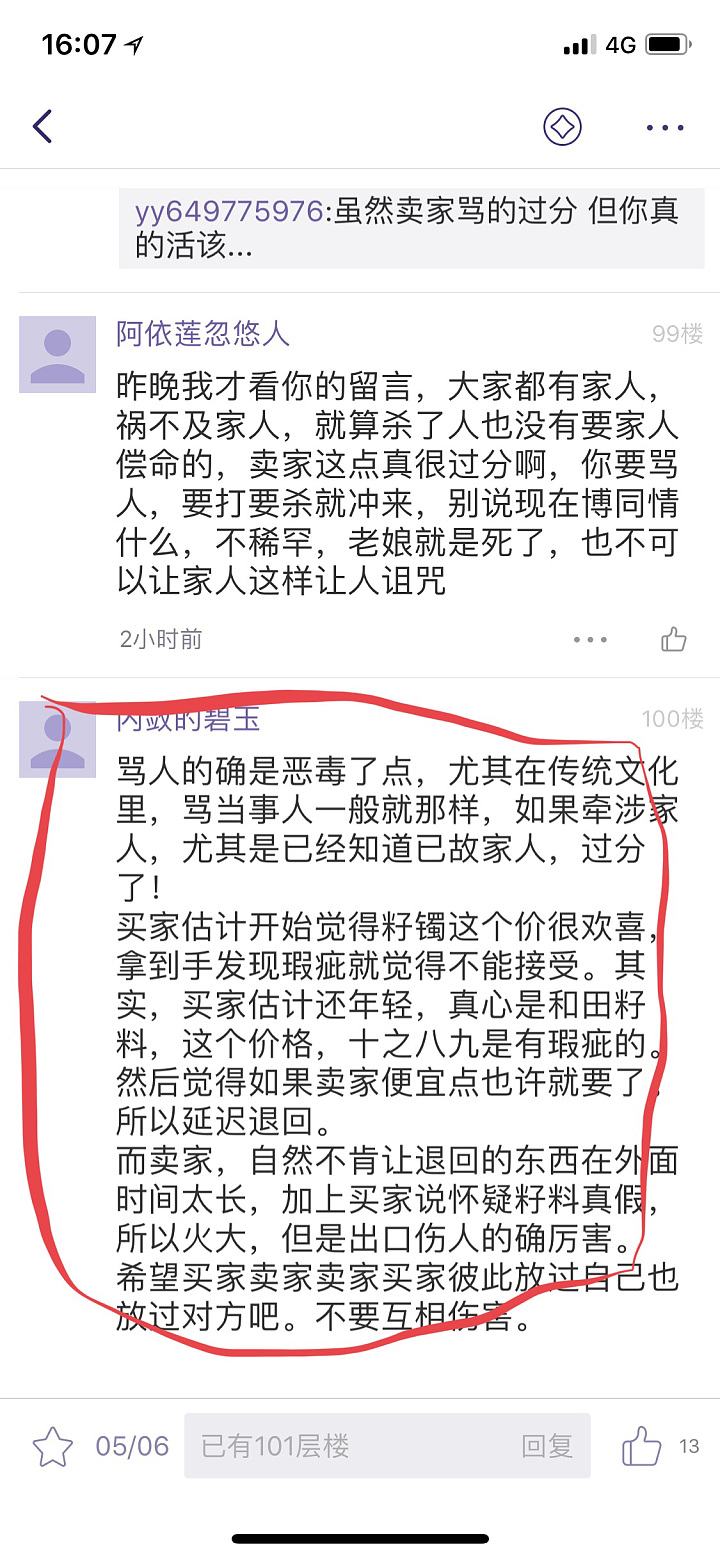This screenshot has height=1559, width=720.
Task: Favorite this thread with the star icon
Action: [53, 1446]
